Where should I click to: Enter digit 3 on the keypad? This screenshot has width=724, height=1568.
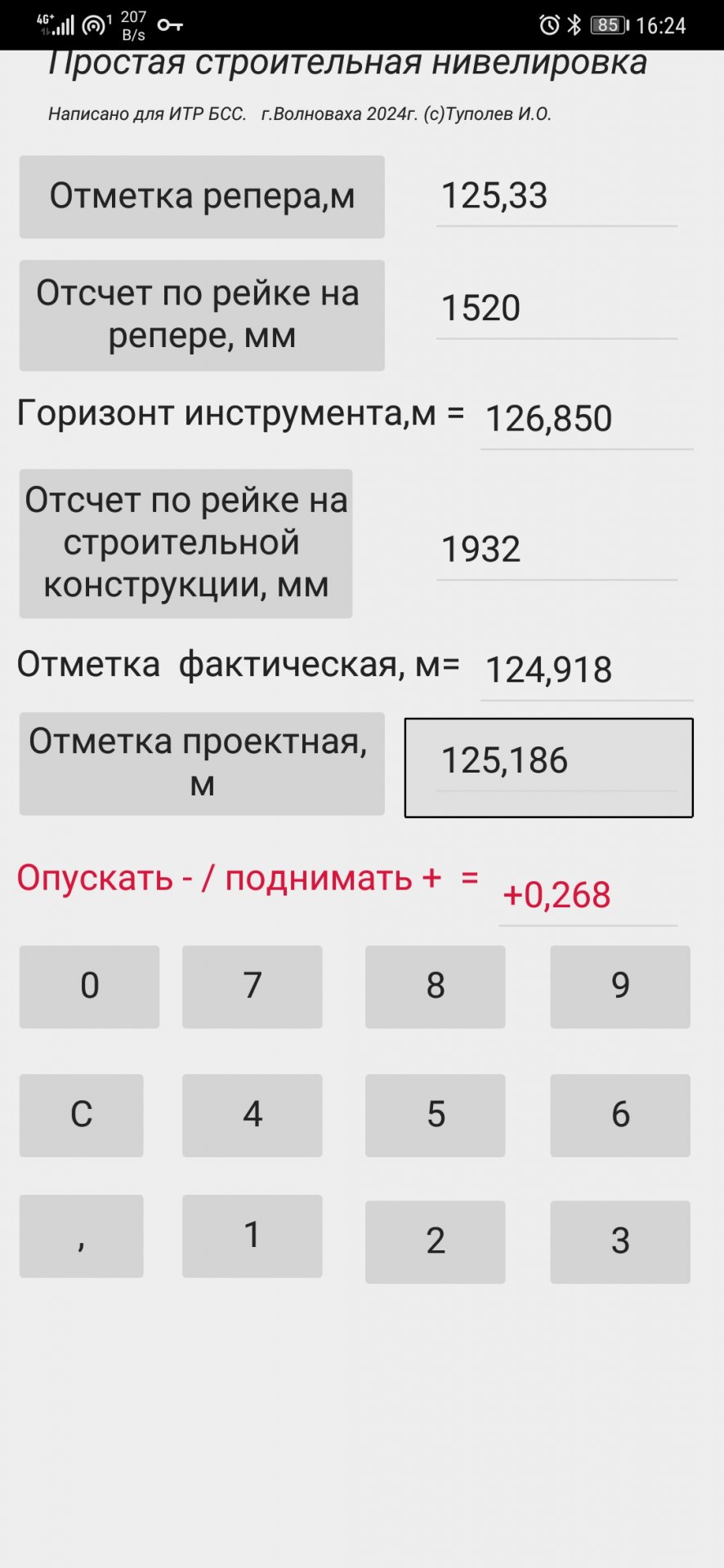(619, 1241)
